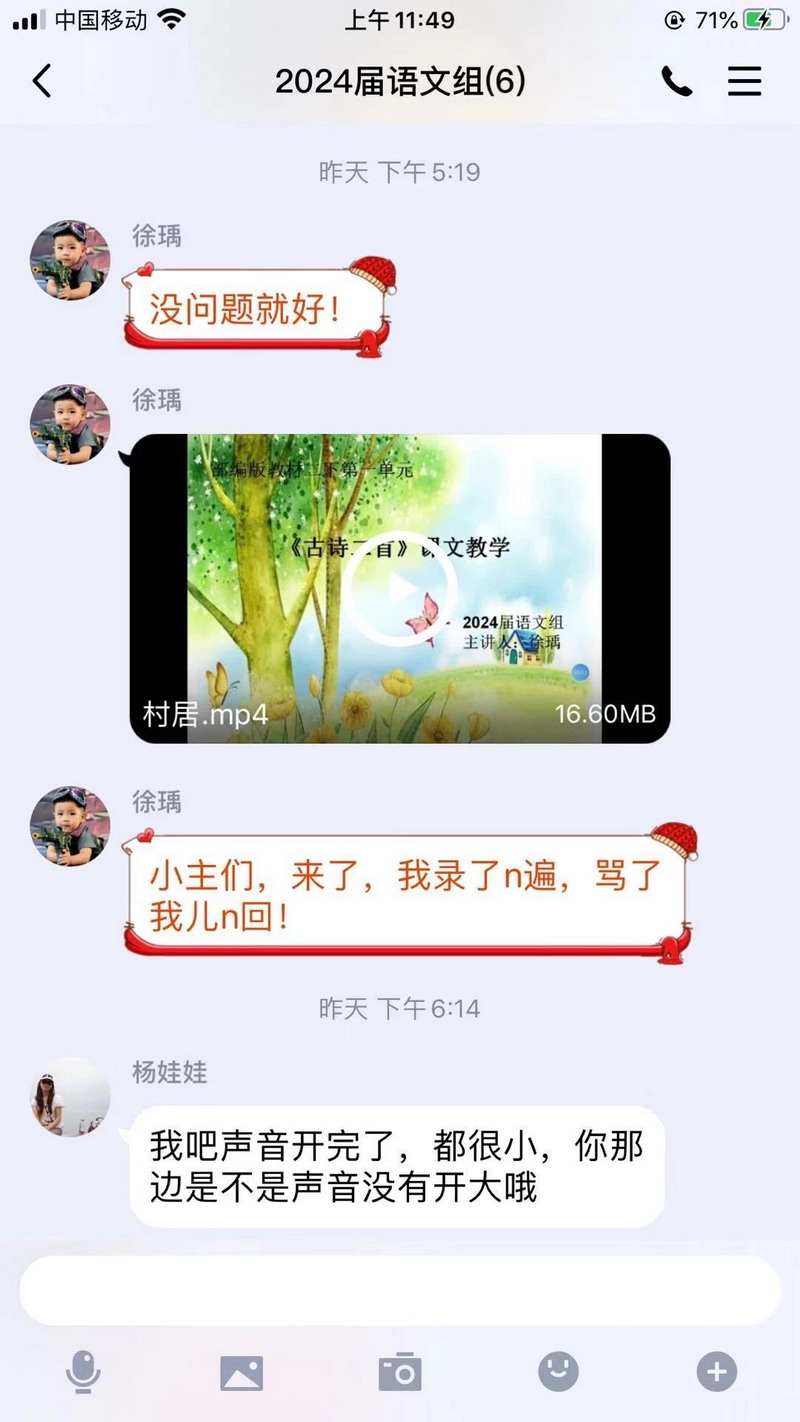800x1422 pixels.
Task: Go back from the group chat
Action: coord(42,81)
